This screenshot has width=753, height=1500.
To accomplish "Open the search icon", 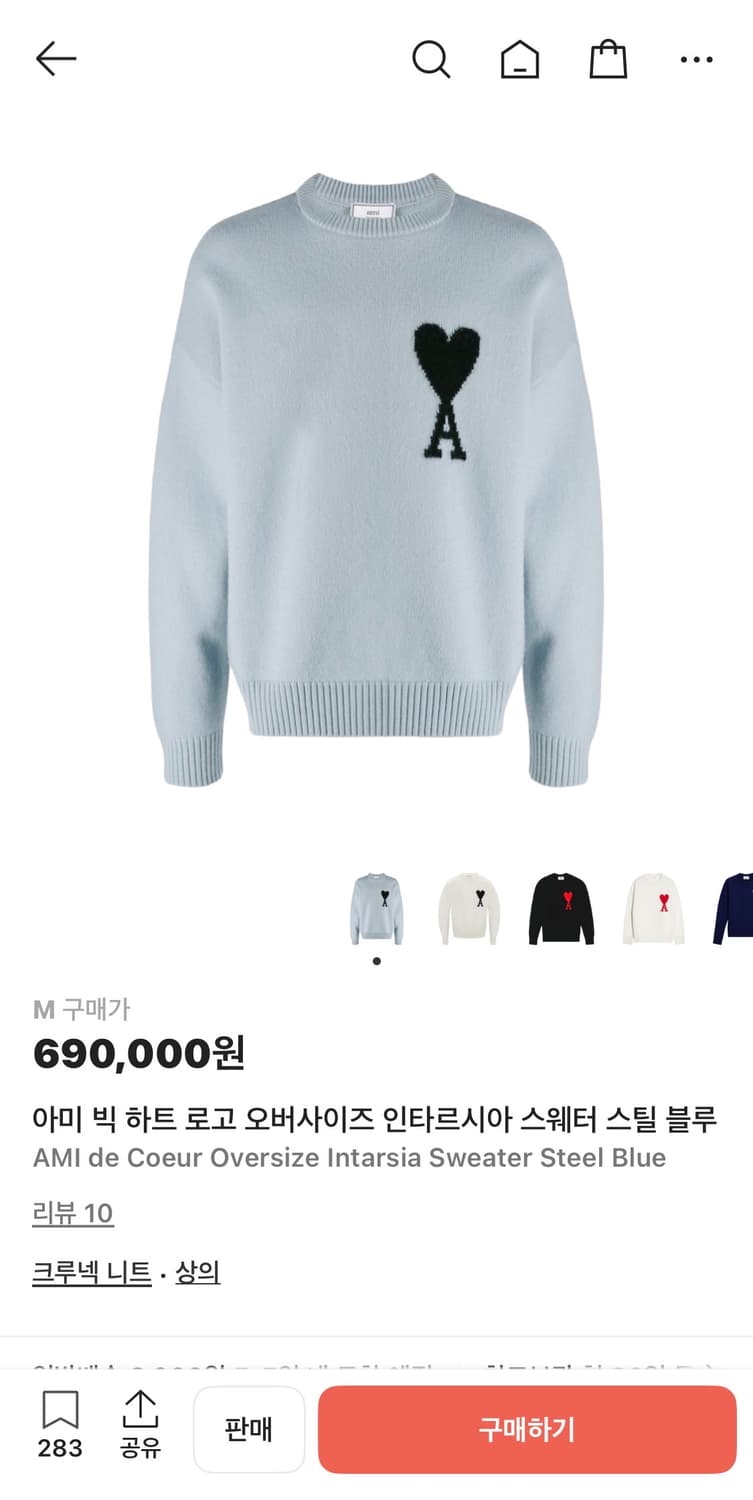I will pos(432,58).
